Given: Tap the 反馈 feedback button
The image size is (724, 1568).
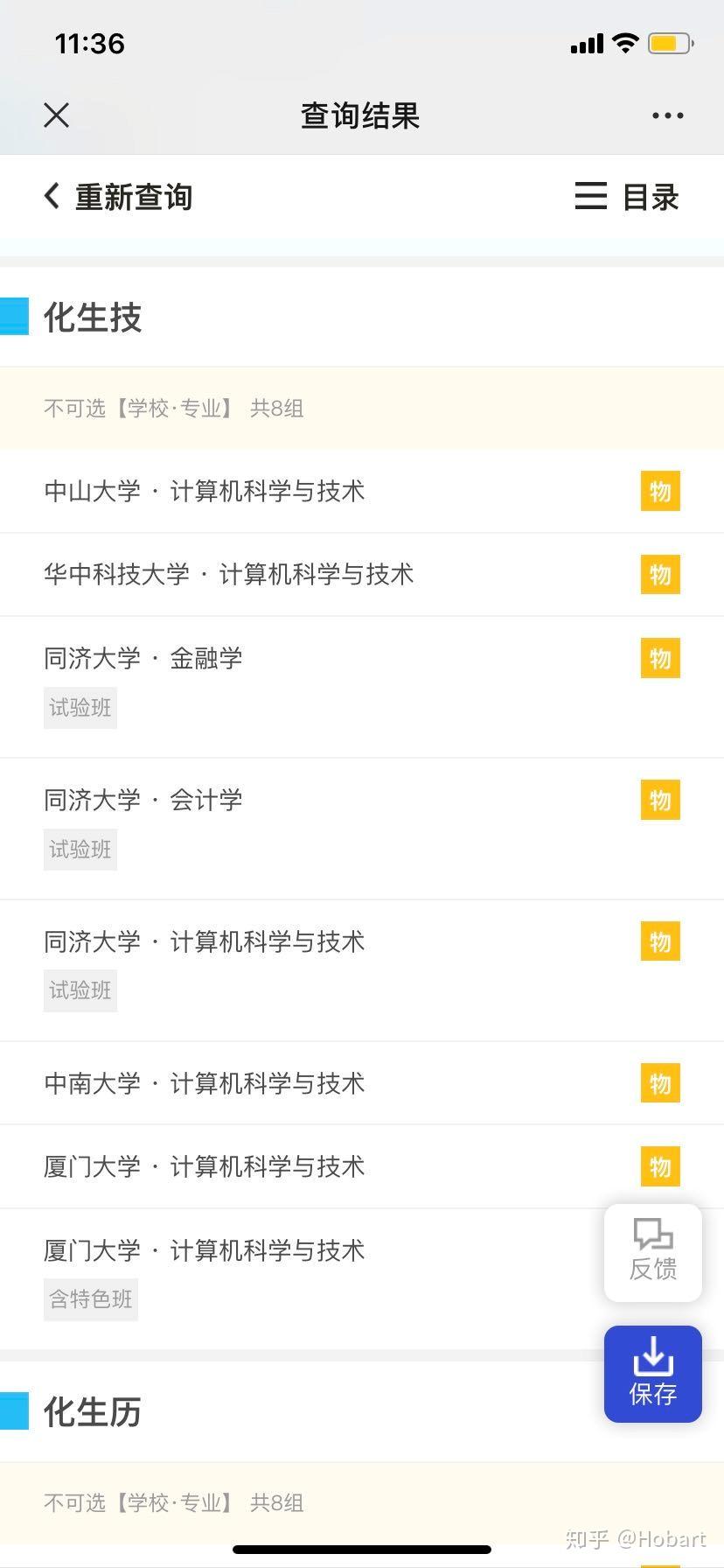Looking at the screenshot, I should click(653, 1252).
